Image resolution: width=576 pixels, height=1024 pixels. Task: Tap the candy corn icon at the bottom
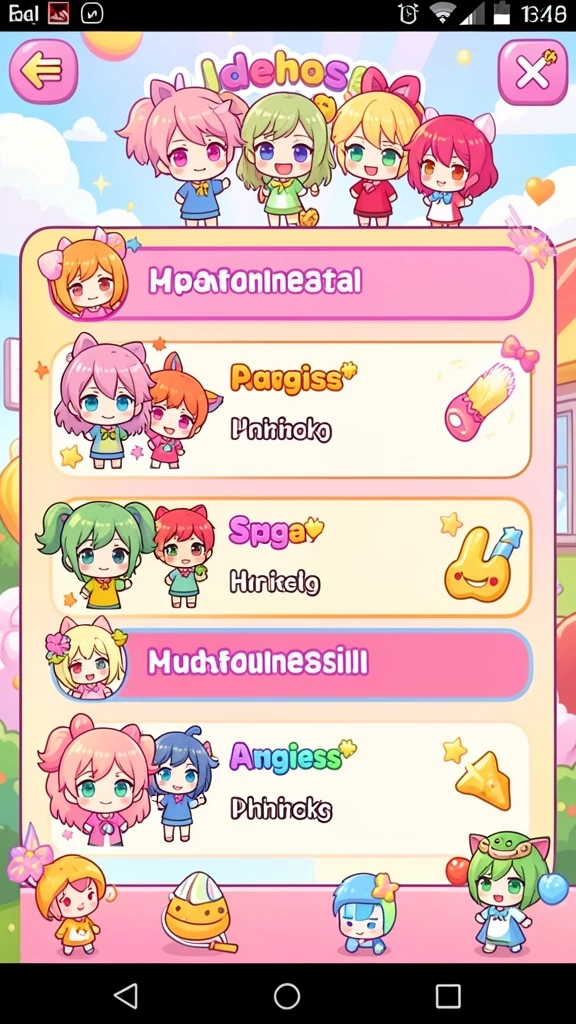[x=195, y=912]
